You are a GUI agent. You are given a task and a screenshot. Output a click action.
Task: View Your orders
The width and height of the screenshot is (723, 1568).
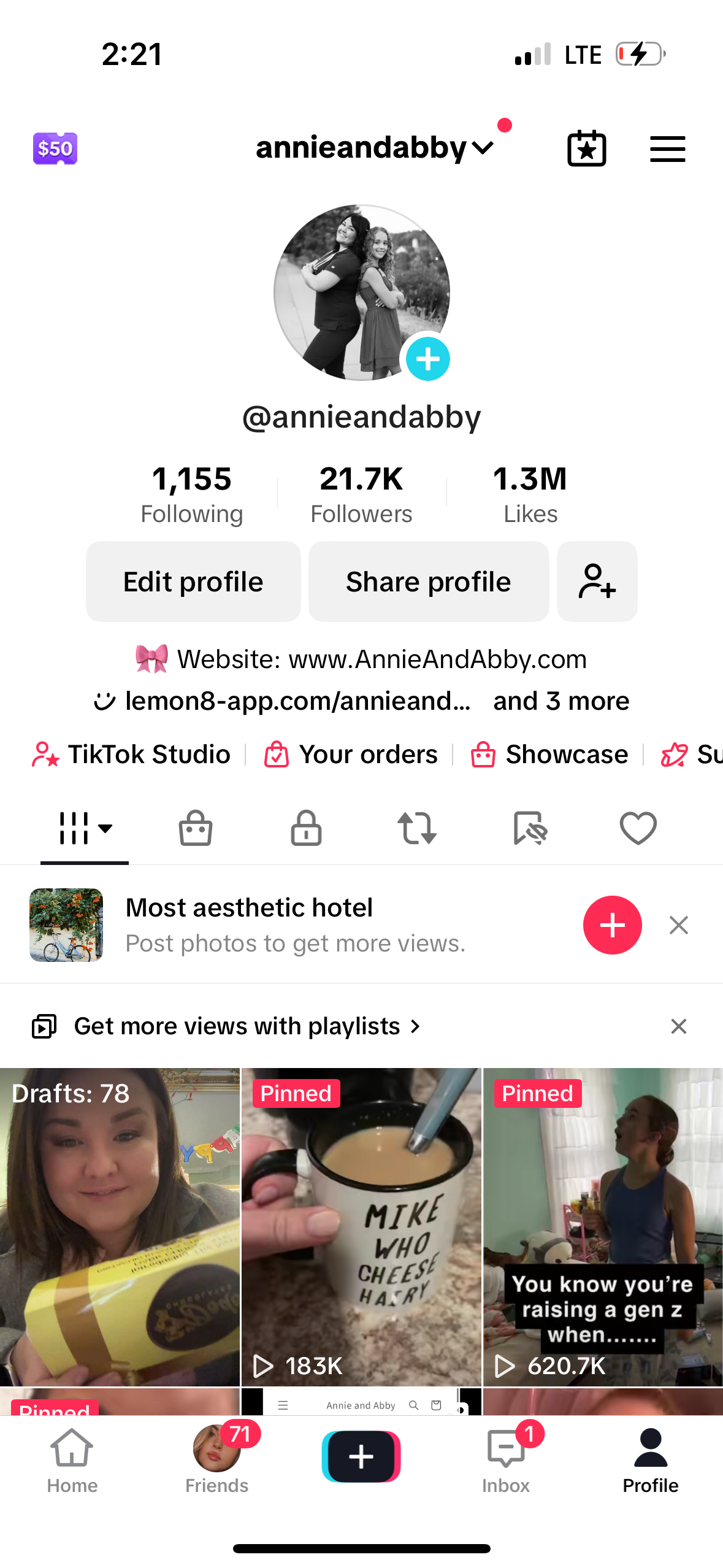[351, 755]
